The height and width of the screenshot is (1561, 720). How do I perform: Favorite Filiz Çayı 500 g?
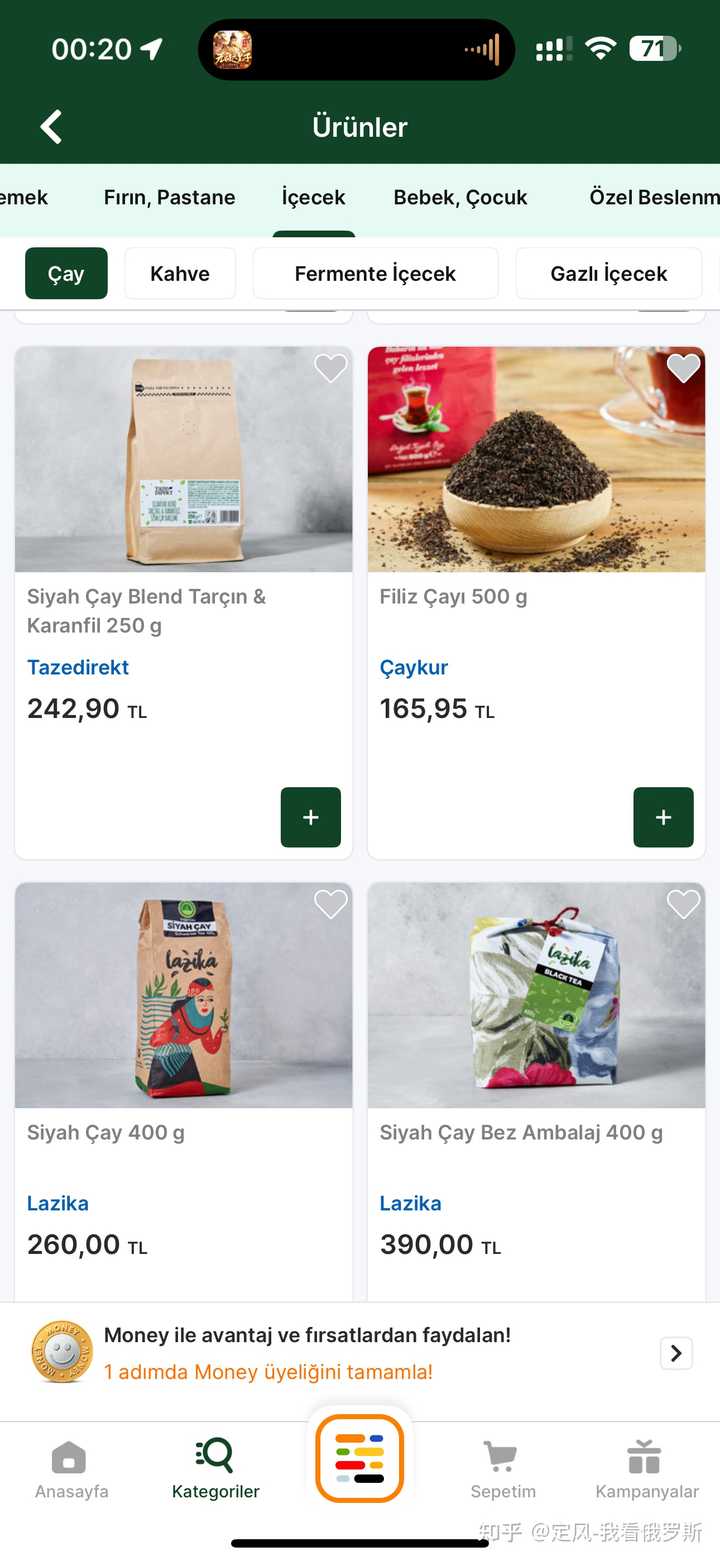[x=683, y=368]
